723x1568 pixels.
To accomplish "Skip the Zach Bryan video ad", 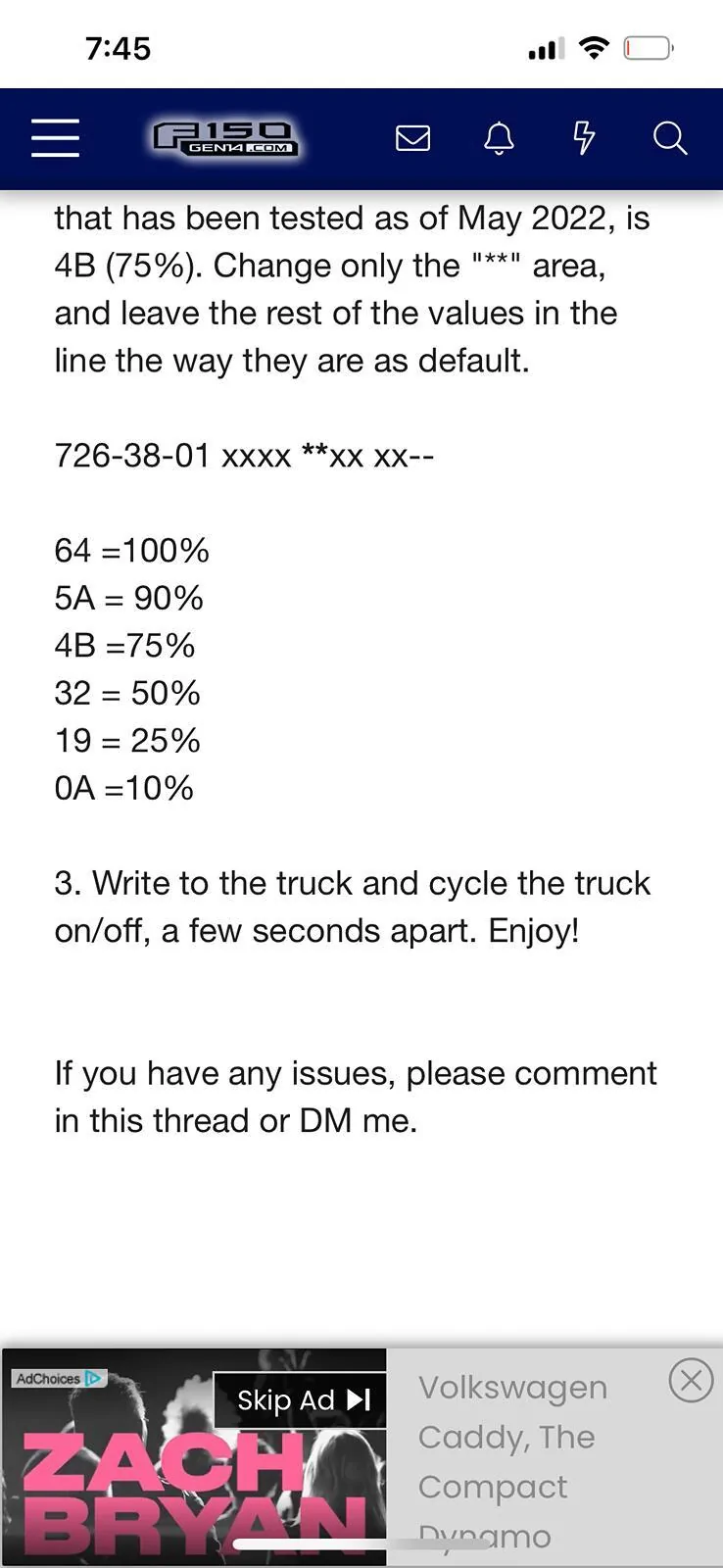I will (x=303, y=1400).
